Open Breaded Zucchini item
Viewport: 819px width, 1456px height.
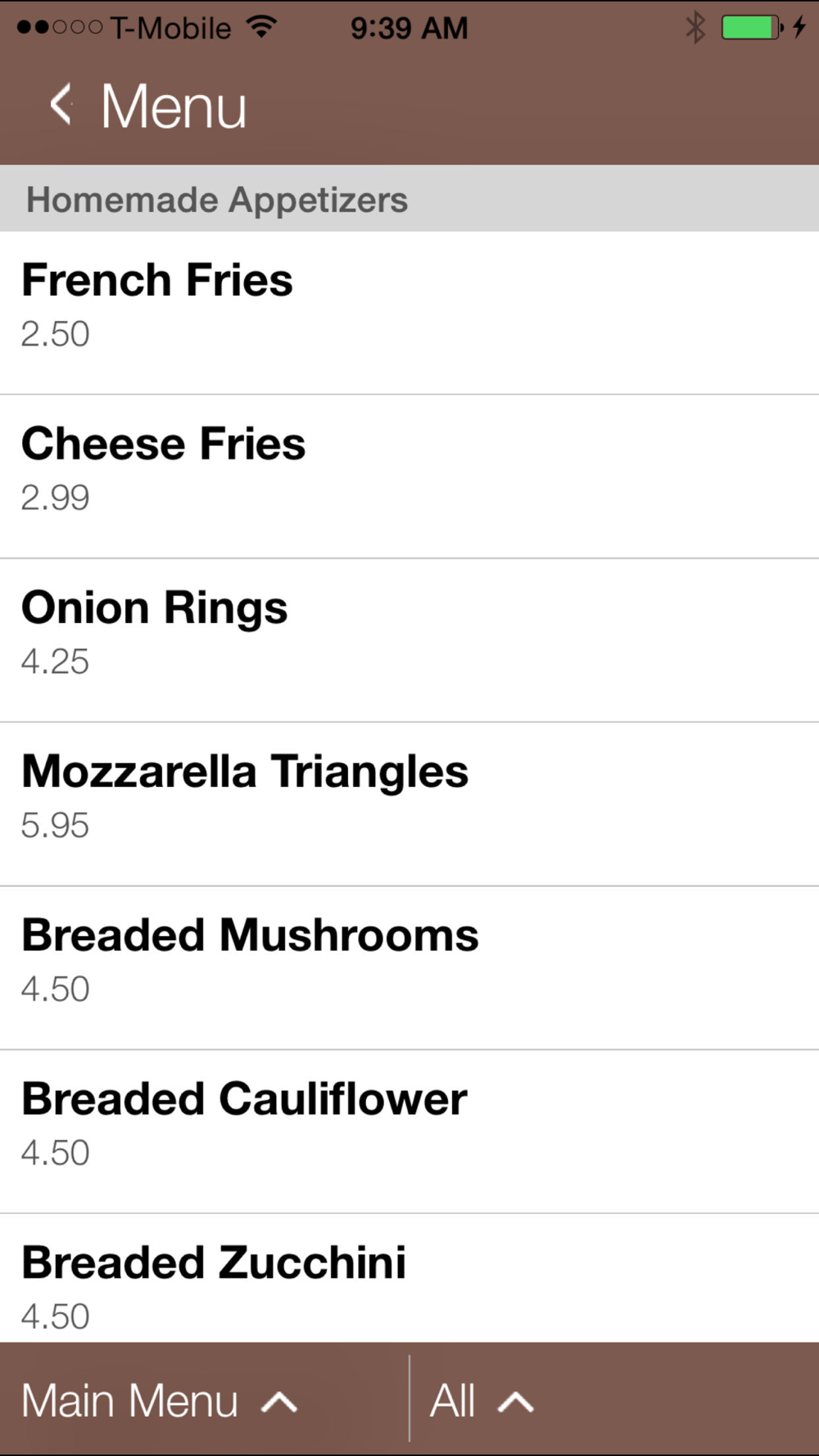(409, 1278)
